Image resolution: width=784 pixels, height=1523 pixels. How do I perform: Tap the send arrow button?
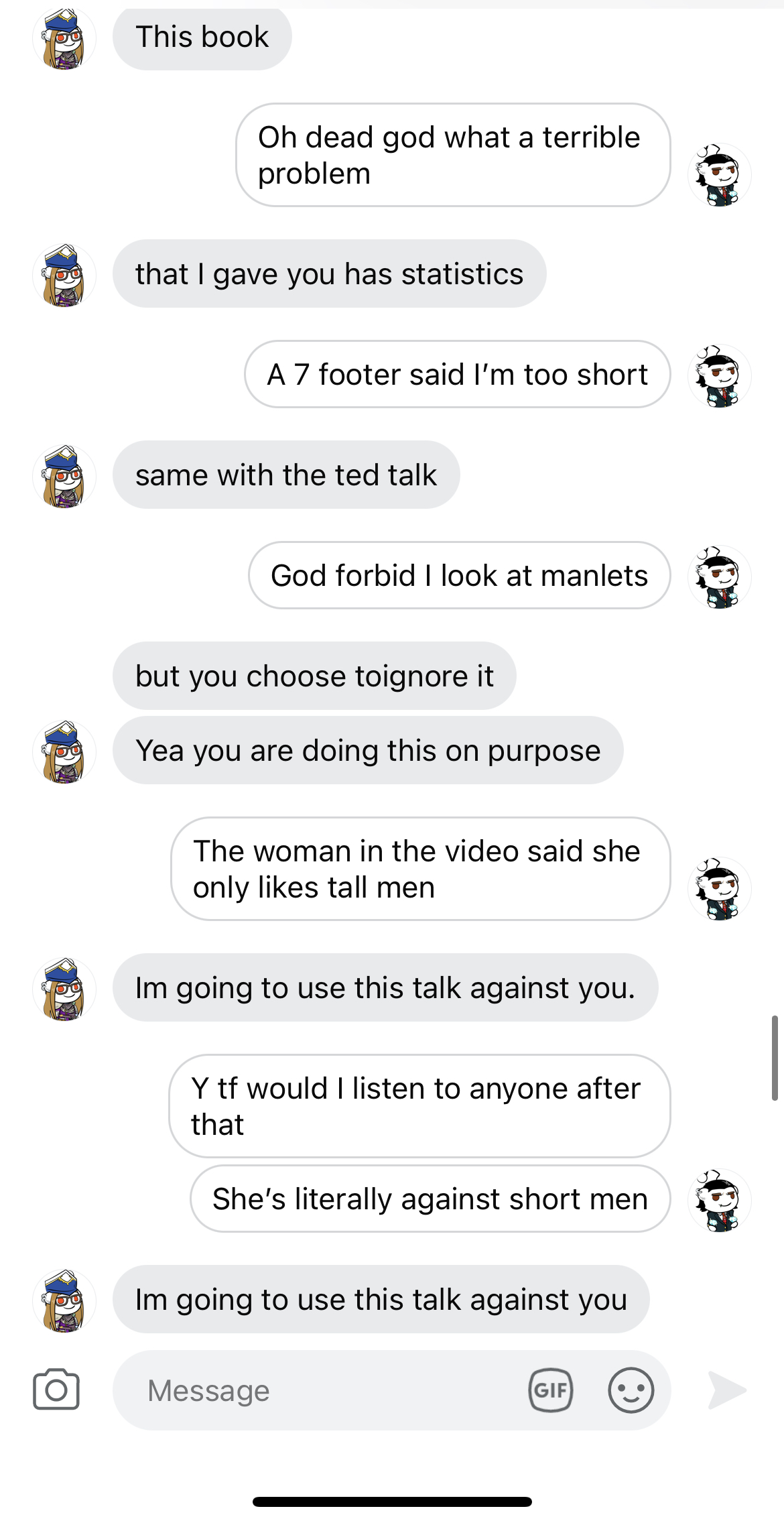(x=726, y=1390)
